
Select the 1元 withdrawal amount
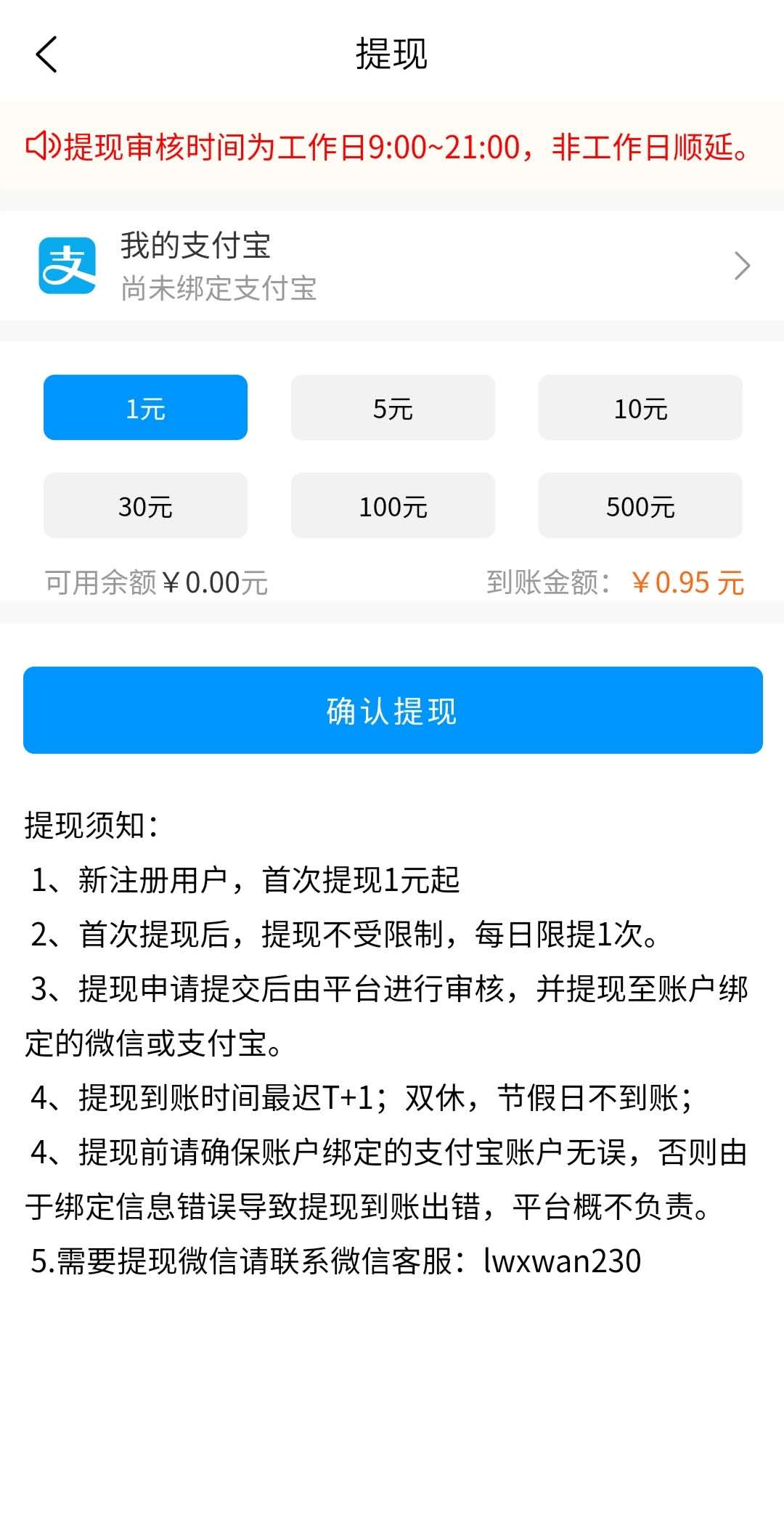point(145,407)
